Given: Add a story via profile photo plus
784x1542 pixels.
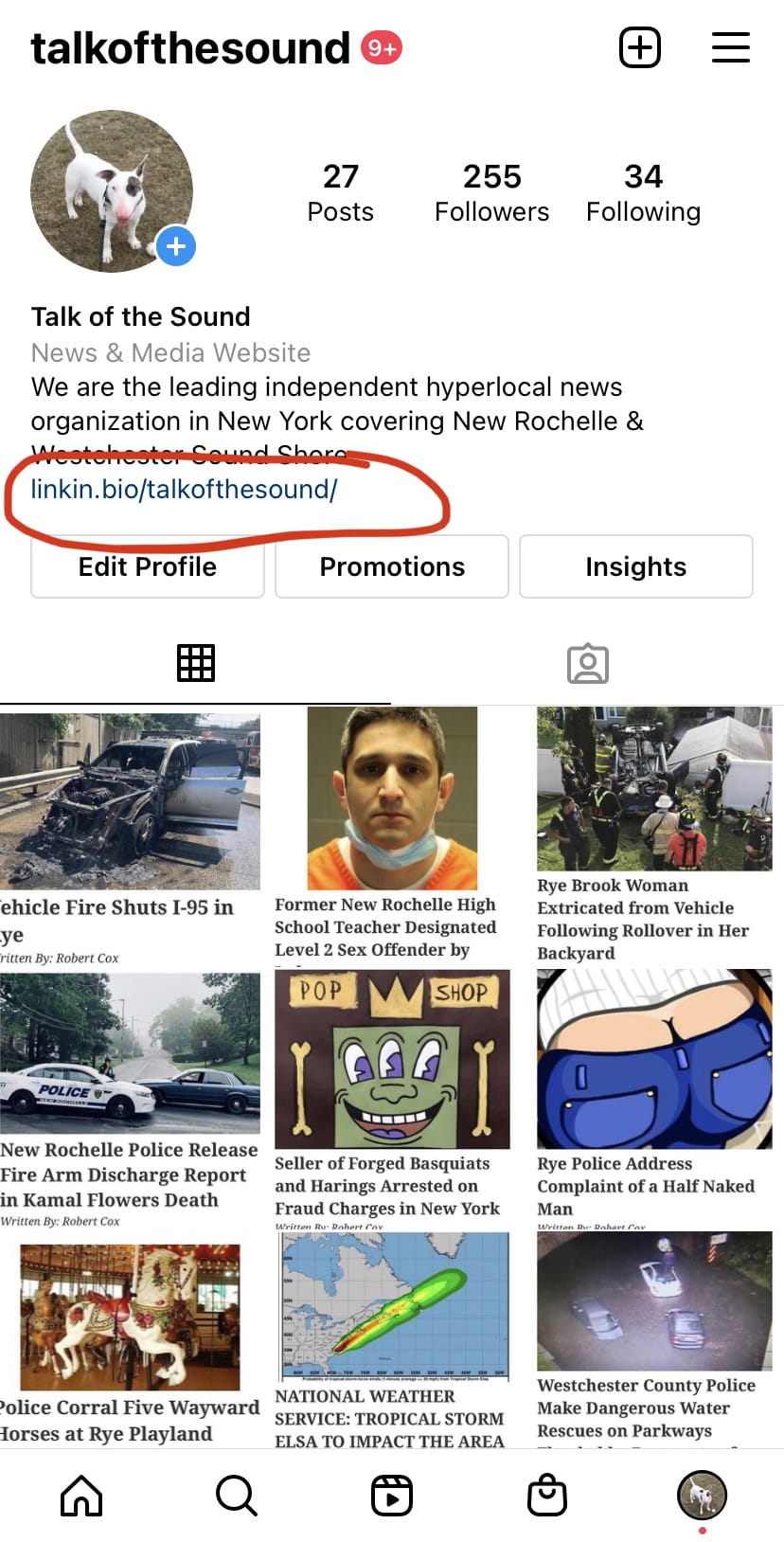Looking at the screenshot, I should [x=176, y=246].
